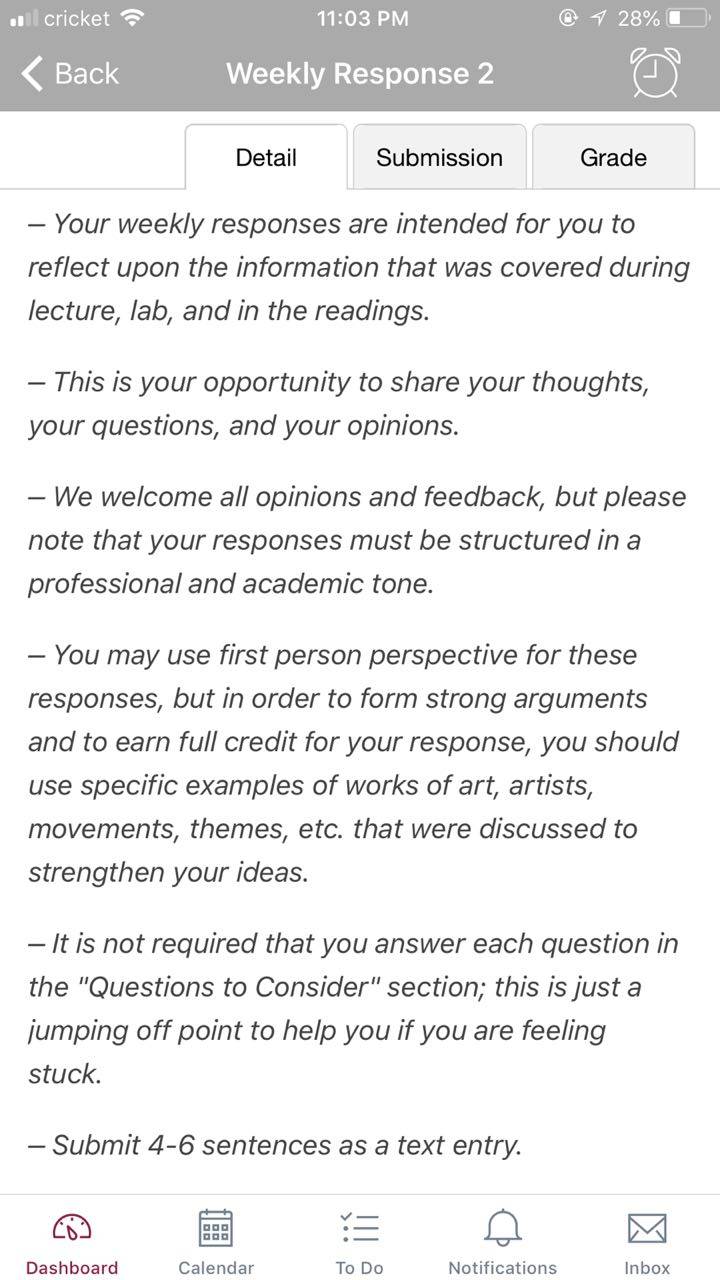
Task: Select the Detail tab
Action: [x=266, y=157]
